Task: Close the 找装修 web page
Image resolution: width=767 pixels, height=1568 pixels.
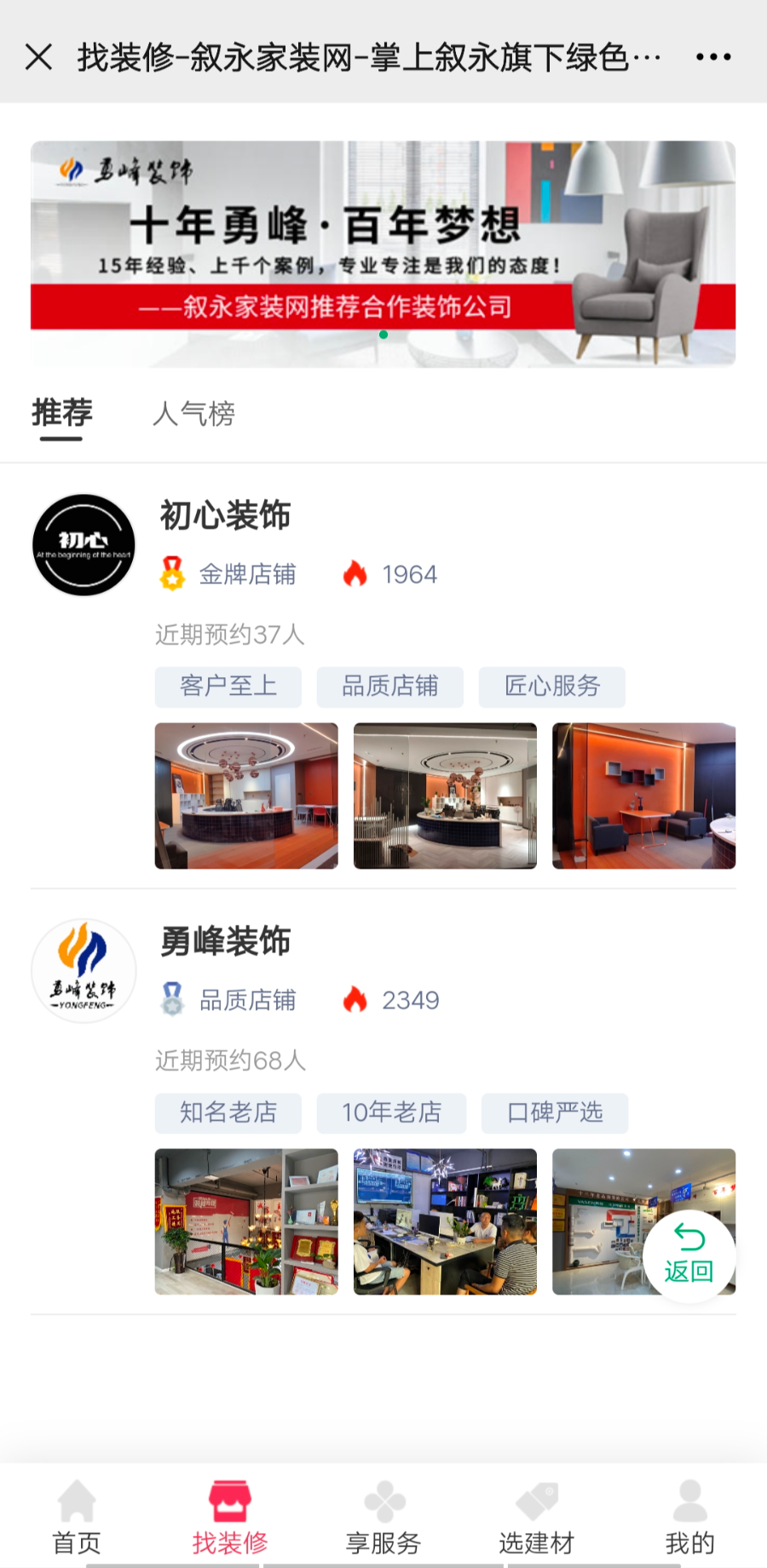Action: 39,57
